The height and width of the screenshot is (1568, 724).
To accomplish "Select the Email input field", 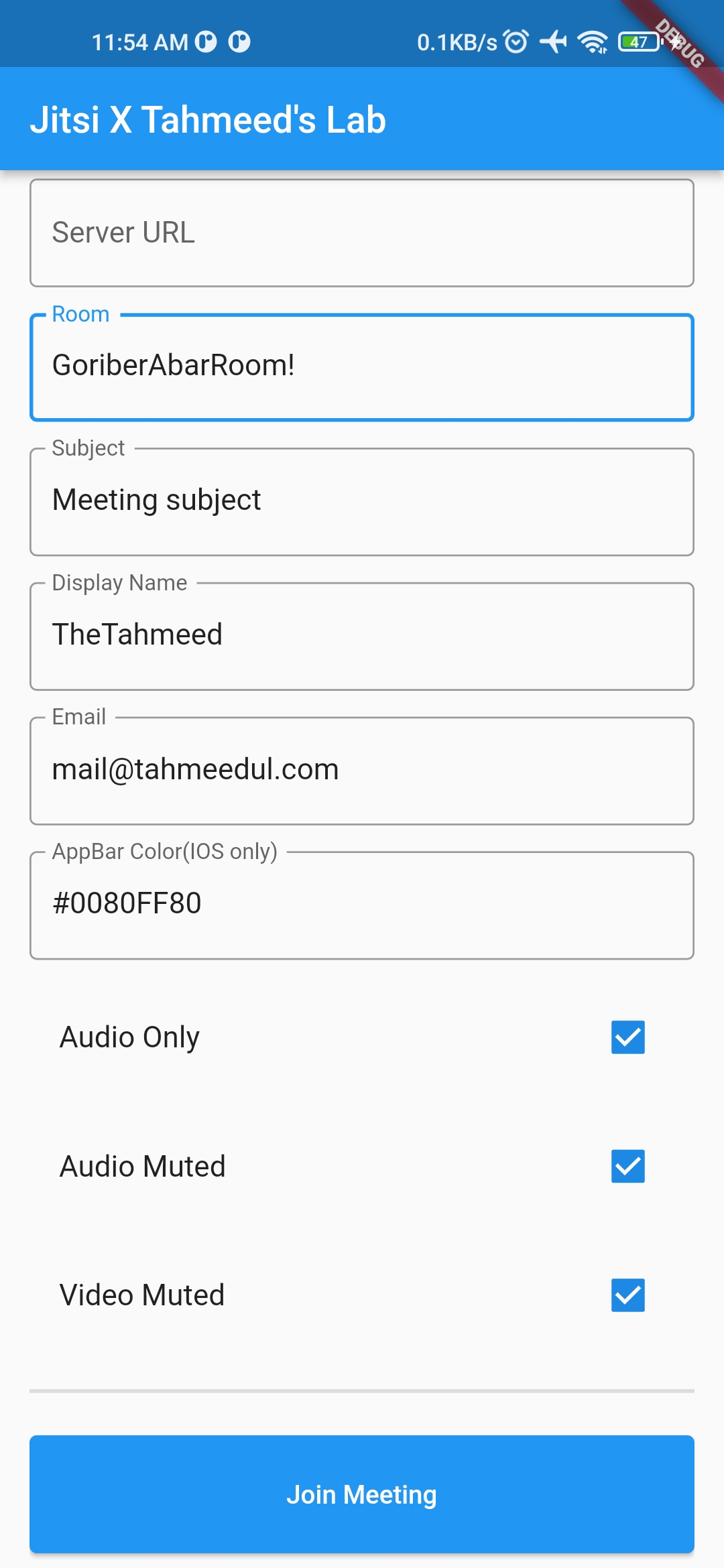I will point(362,771).
